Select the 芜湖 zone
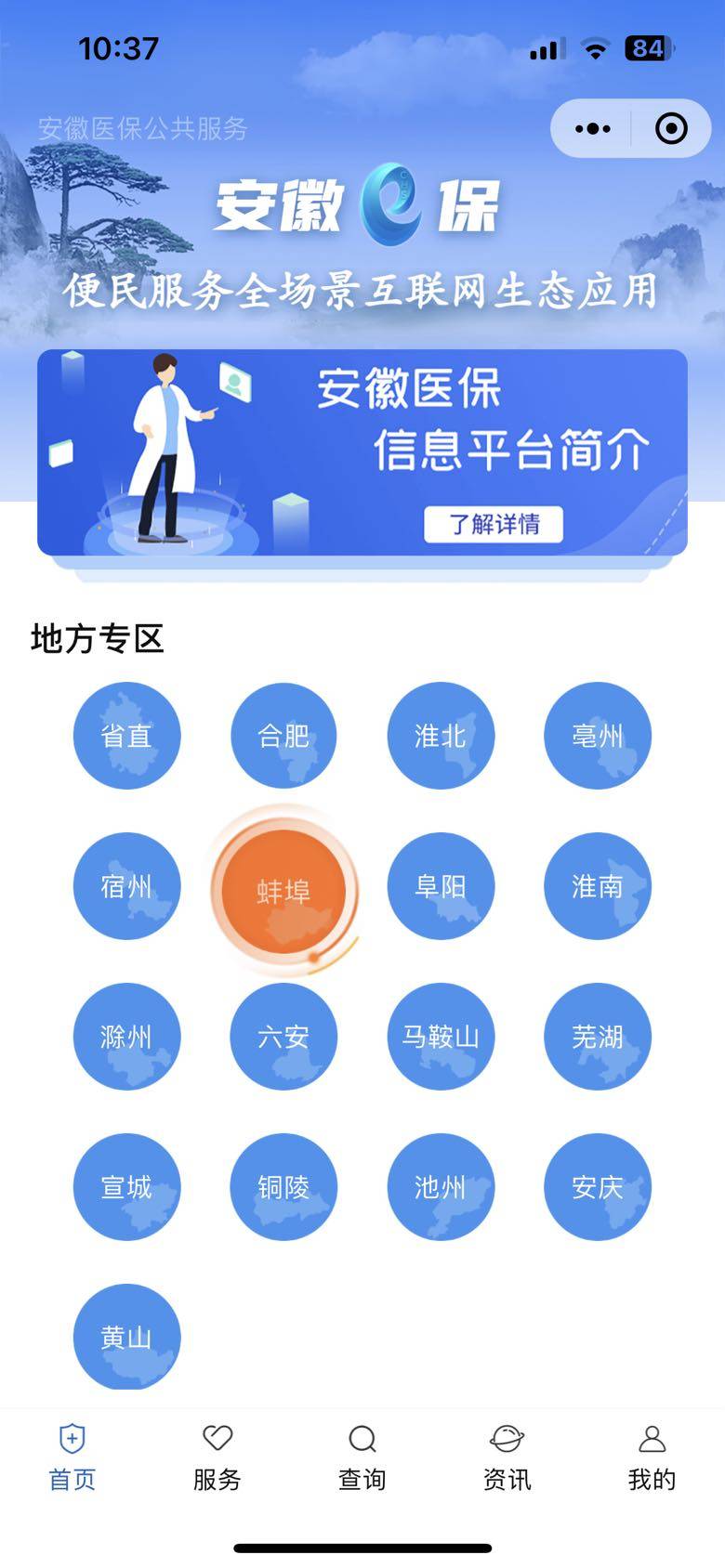The width and height of the screenshot is (725, 1568). click(x=597, y=1037)
